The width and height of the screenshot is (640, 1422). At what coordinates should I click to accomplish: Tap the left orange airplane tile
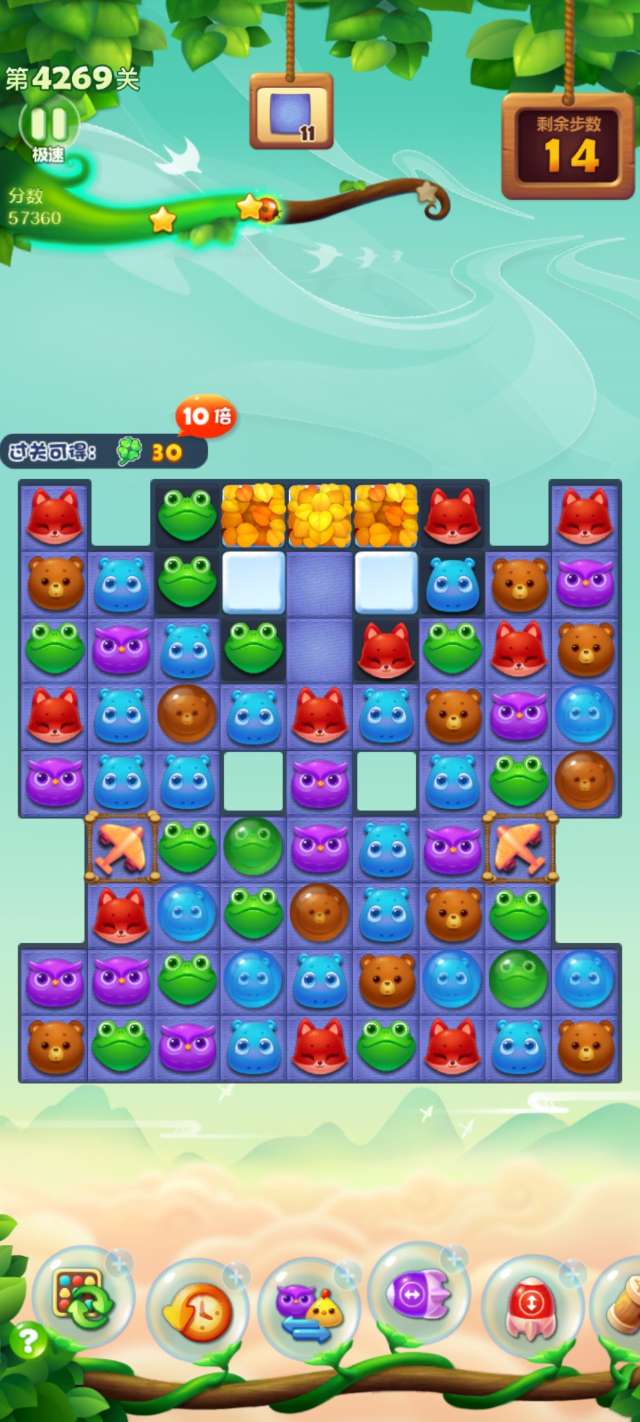(x=122, y=847)
